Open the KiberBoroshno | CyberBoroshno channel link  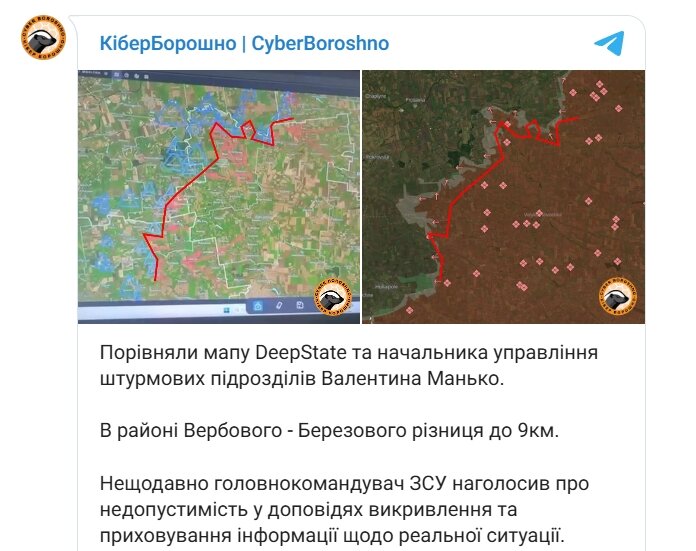point(244,43)
